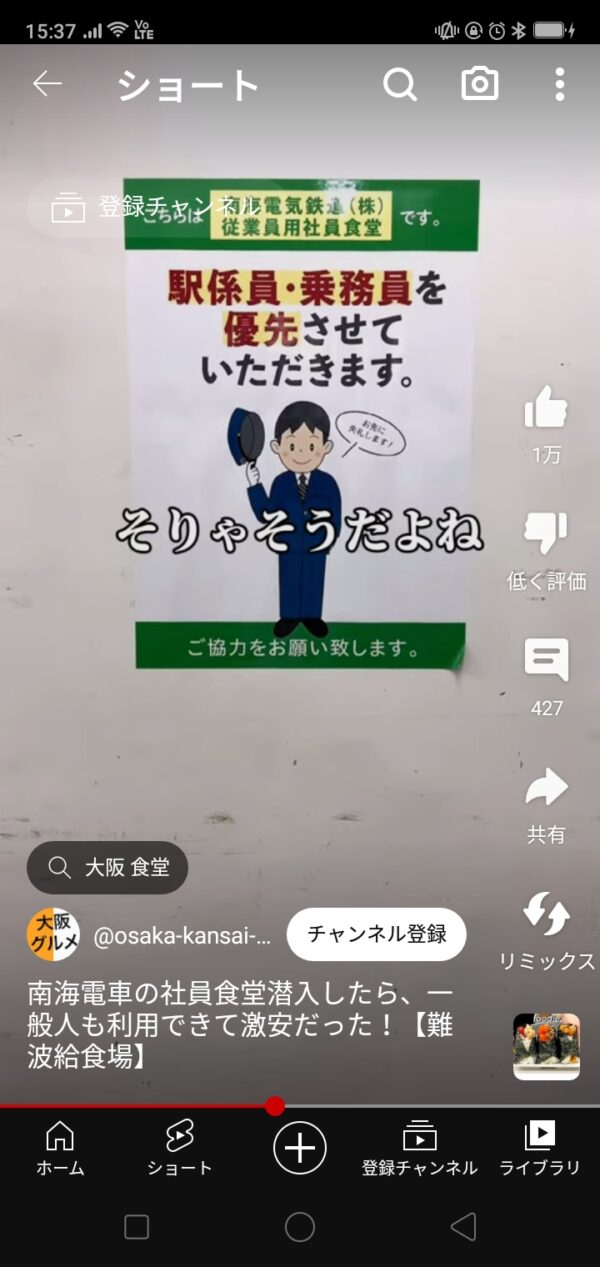This screenshot has width=600, height=1267.
Task: Open the 登録チャンネル bottom tab
Action: [420, 1147]
